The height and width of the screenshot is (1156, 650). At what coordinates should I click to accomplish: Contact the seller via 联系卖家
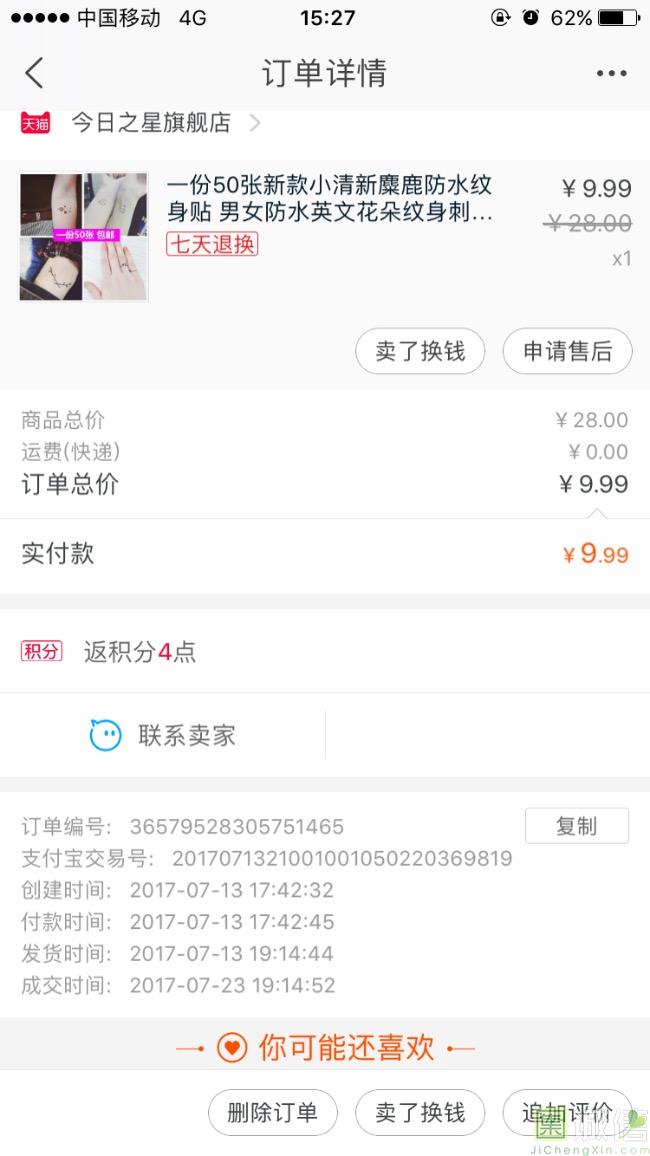click(x=163, y=735)
